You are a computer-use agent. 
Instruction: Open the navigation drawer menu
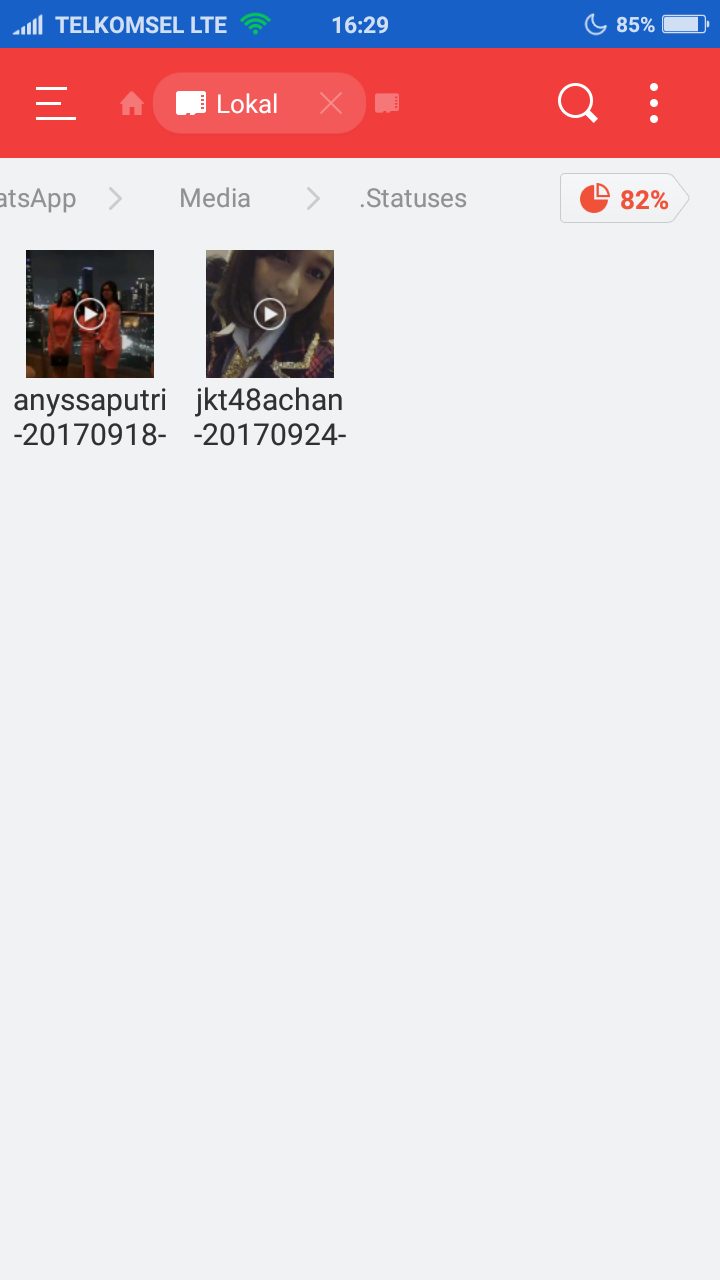55,103
